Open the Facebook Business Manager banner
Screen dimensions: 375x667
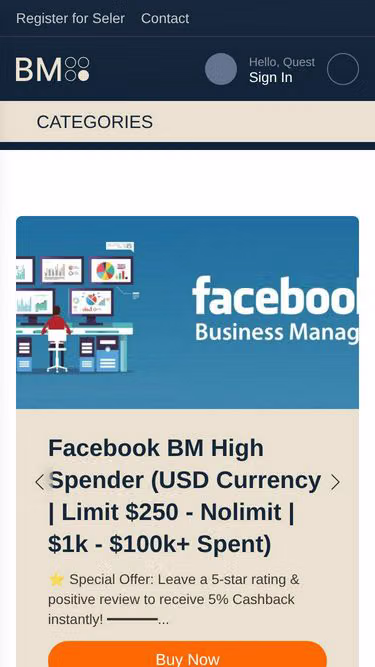click(188, 313)
